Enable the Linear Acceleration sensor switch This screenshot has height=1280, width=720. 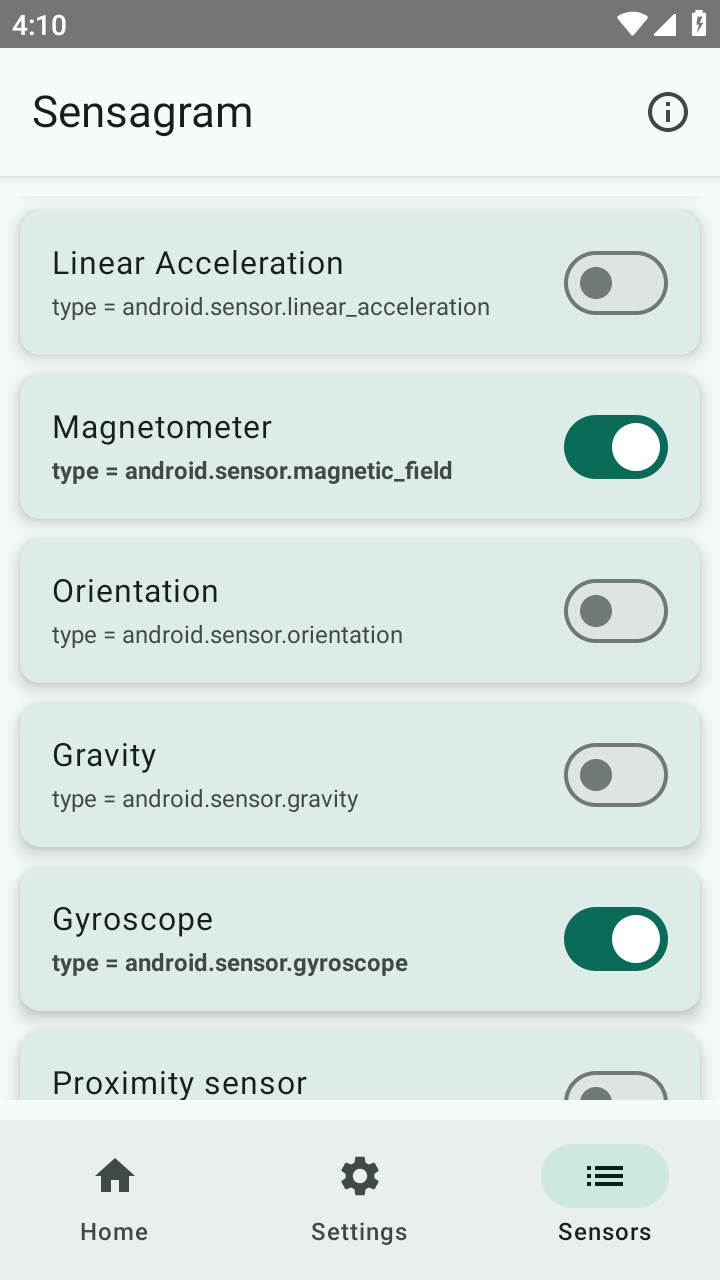click(x=615, y=283)
